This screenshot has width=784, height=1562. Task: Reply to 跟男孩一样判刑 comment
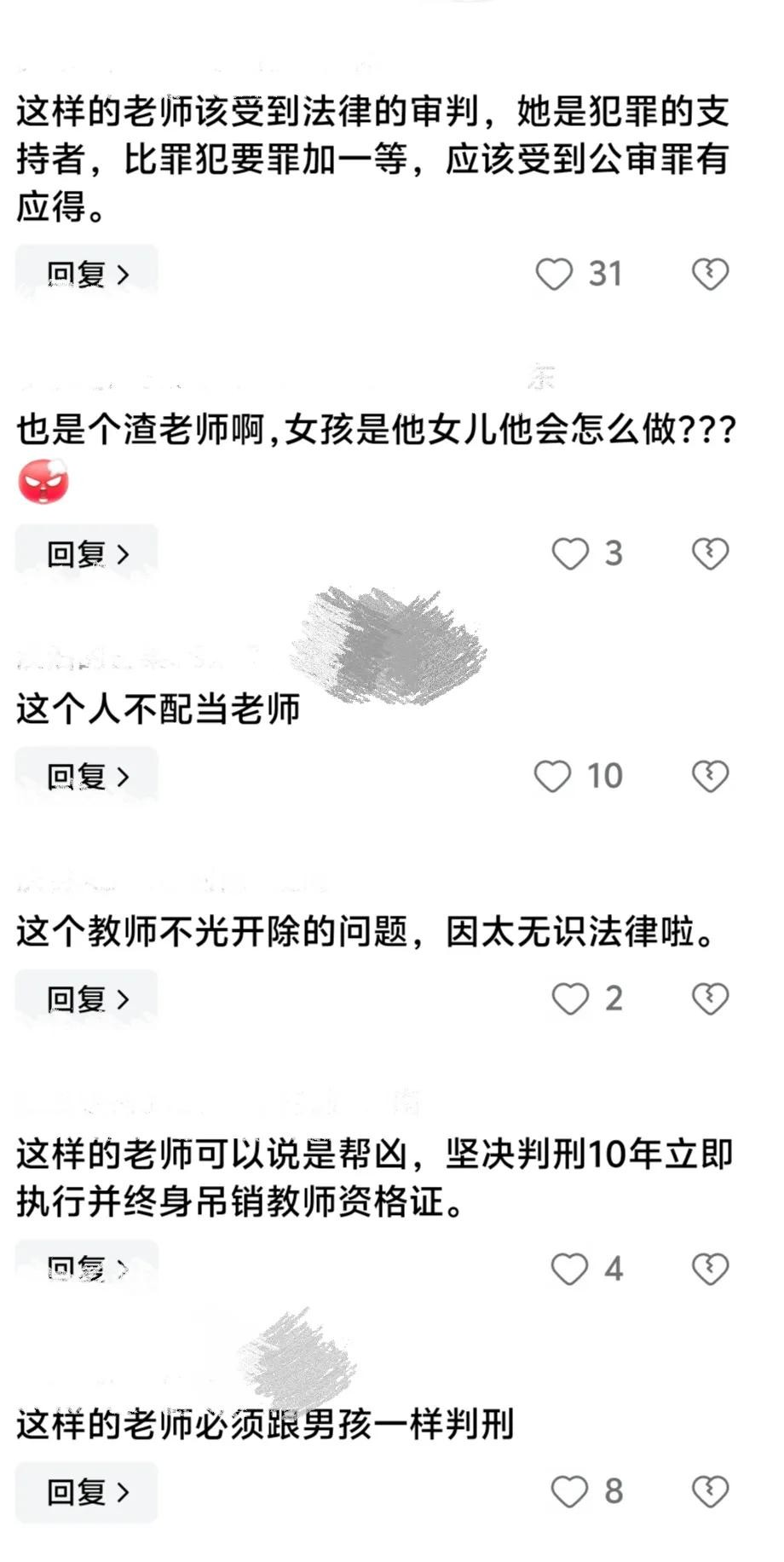point(86,1491)
